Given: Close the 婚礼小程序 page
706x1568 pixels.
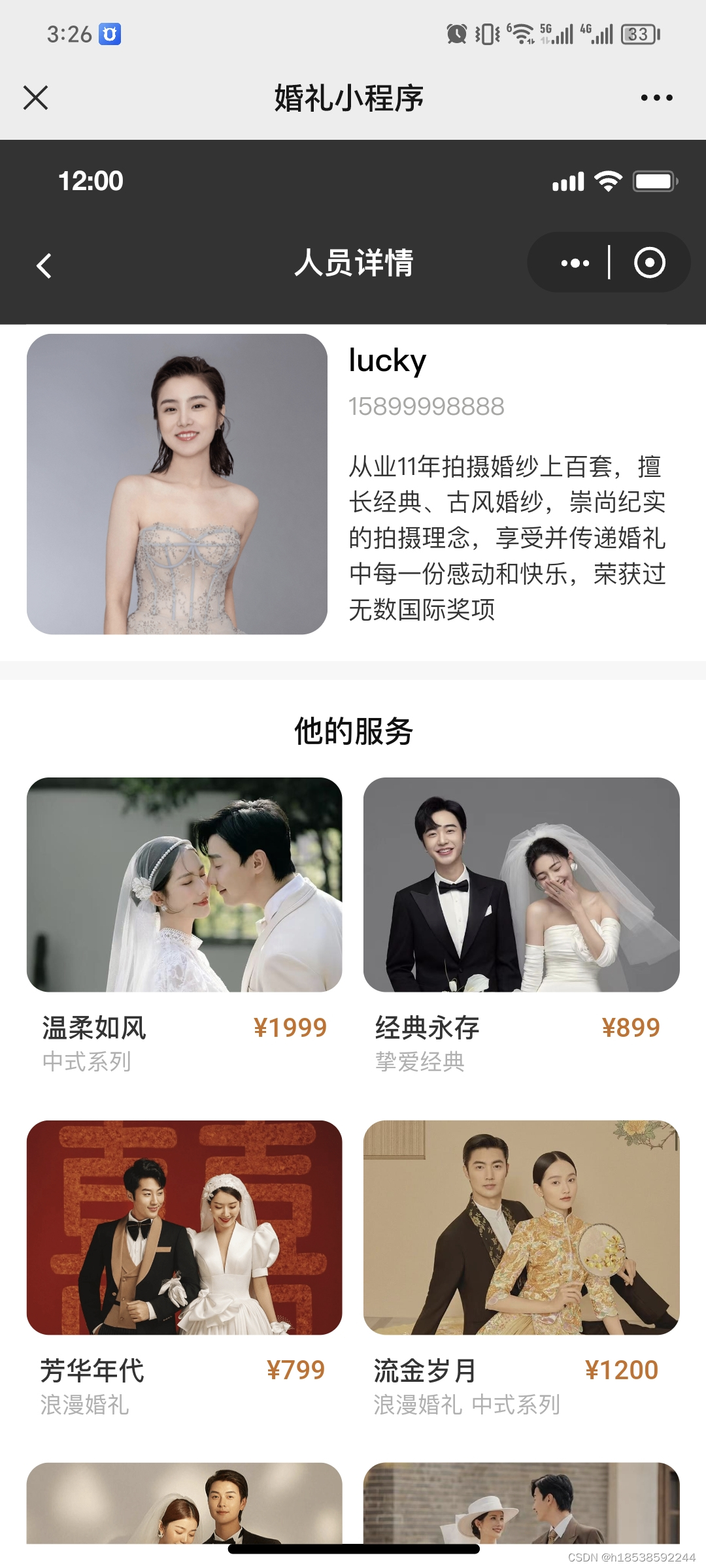Looking at the screenshot, I should [36, 98].
